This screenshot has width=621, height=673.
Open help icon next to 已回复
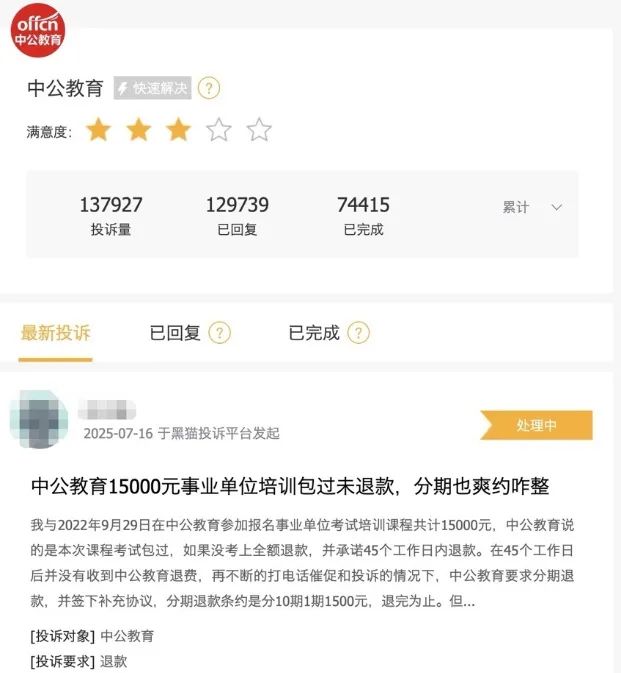[x=220, y=333]
